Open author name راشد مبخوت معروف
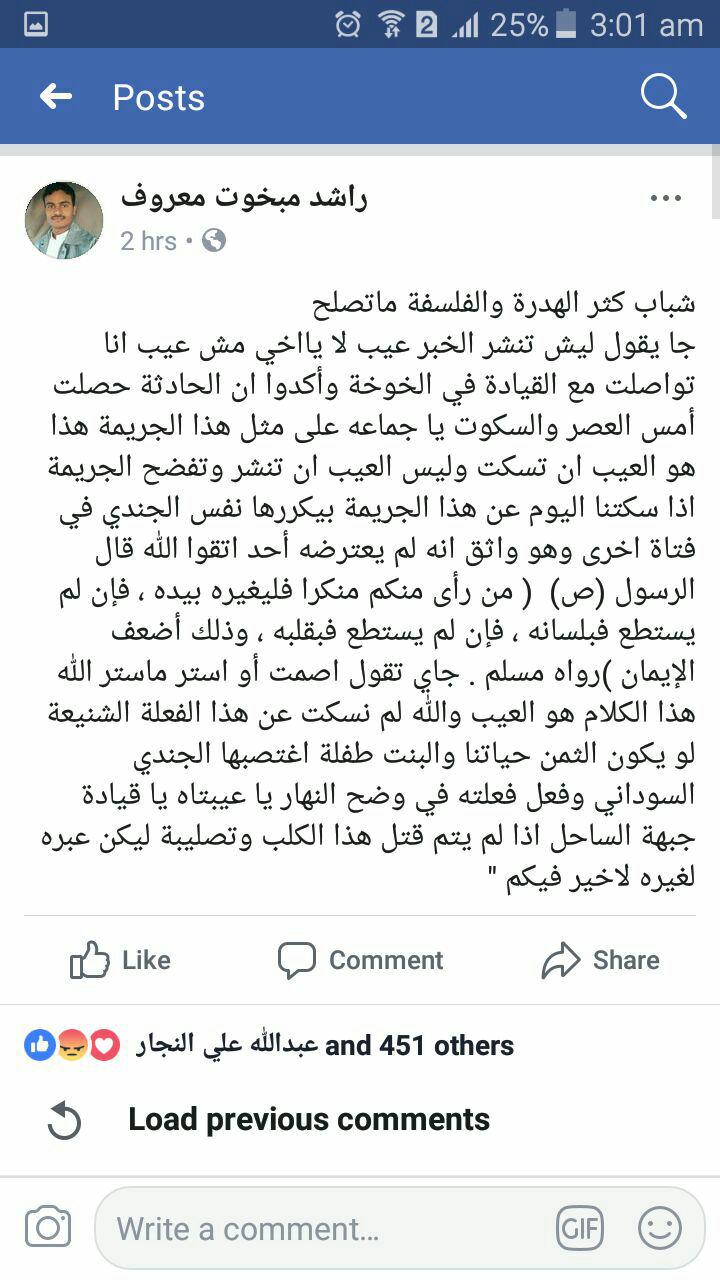Screen dimensions: 720x1280 point(244,198)
